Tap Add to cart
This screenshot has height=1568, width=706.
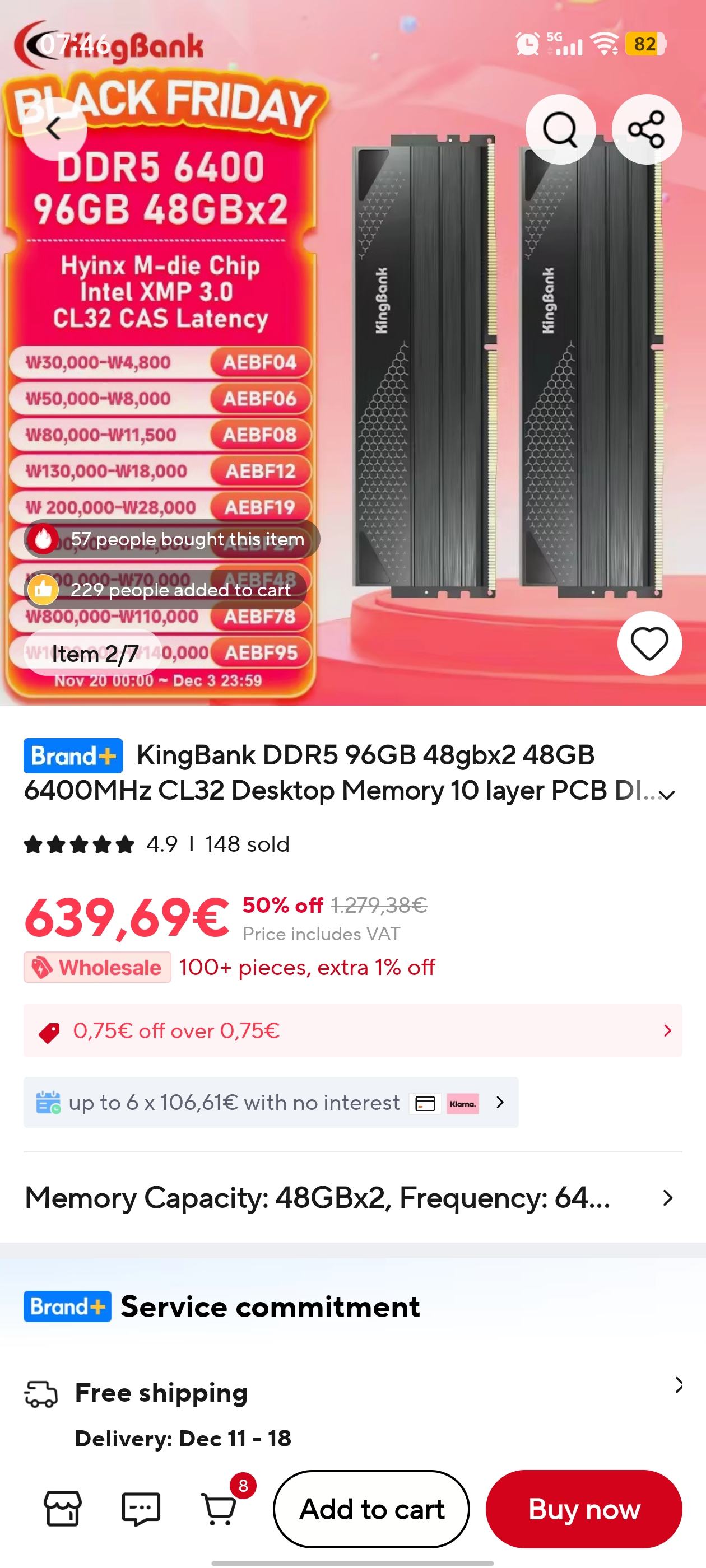coord(371,1509)
